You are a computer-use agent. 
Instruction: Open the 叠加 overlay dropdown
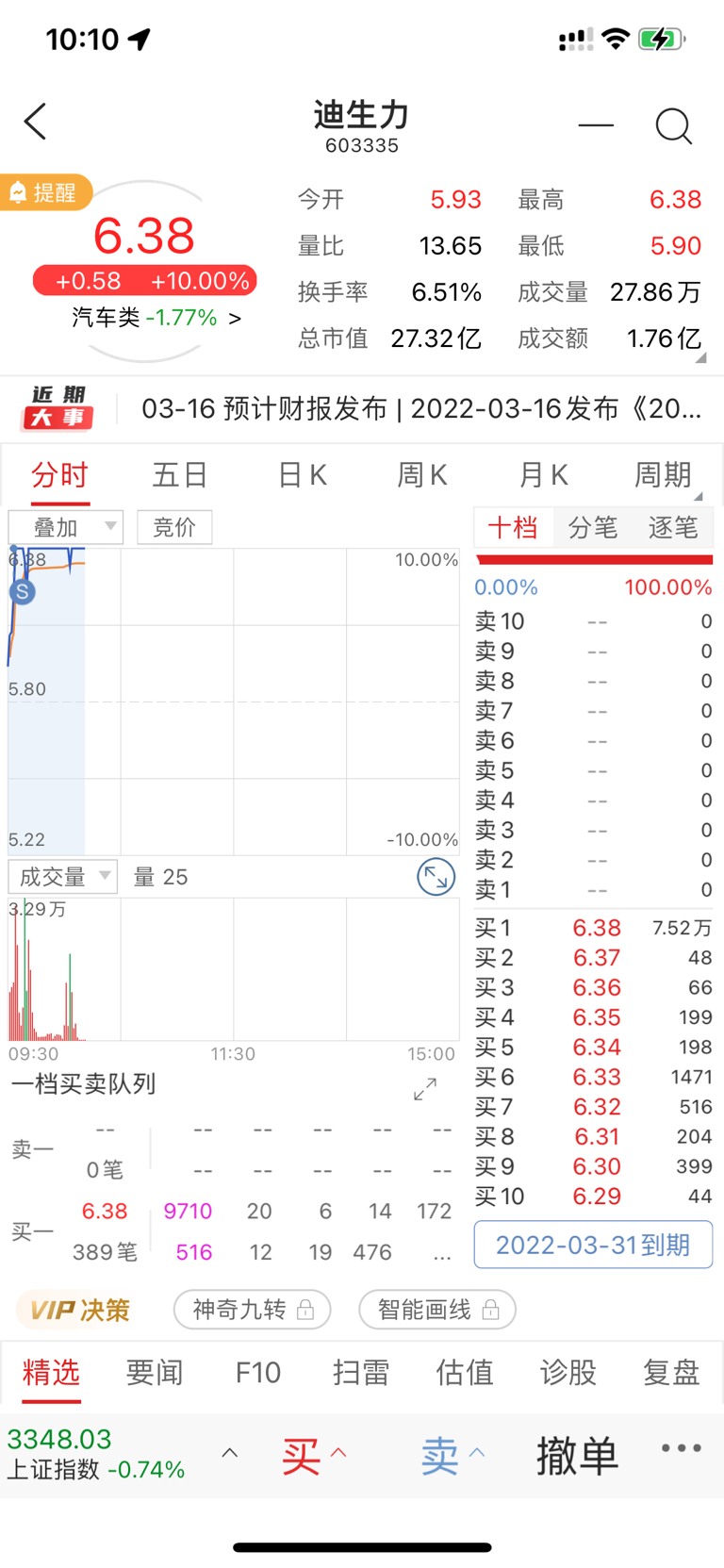tap(66, 527)
